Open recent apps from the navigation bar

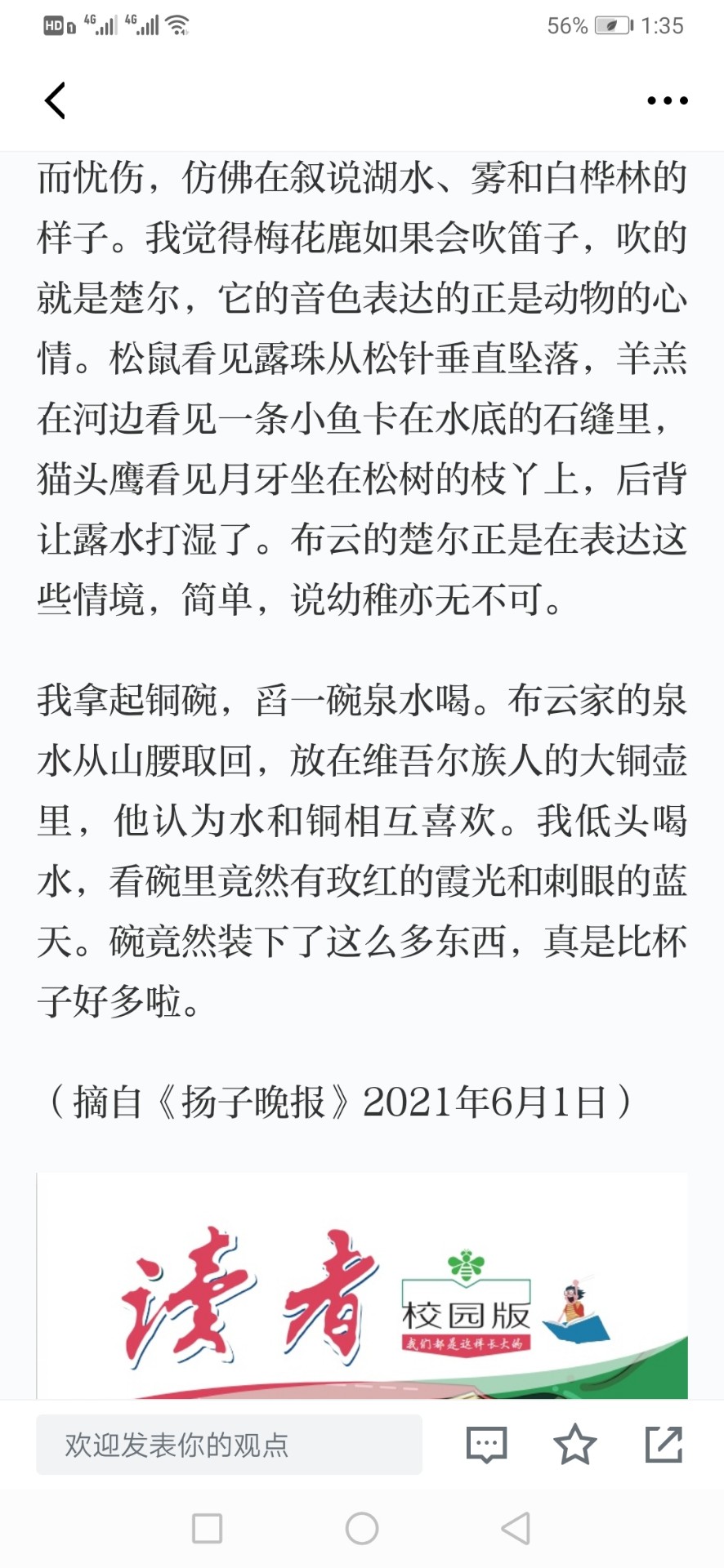click(207, 1528)
